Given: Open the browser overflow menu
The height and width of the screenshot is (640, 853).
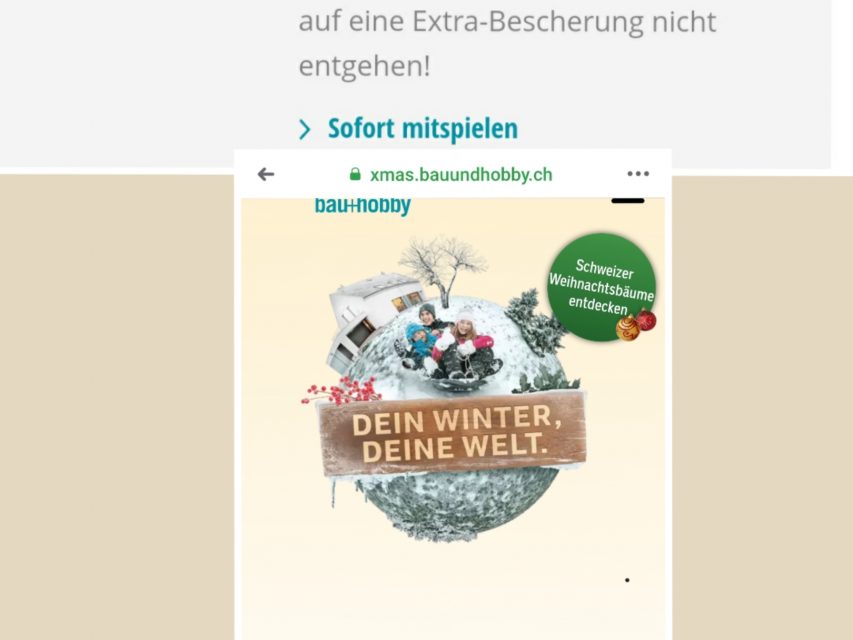Looking at the screenshot, I should coord(638,174).
